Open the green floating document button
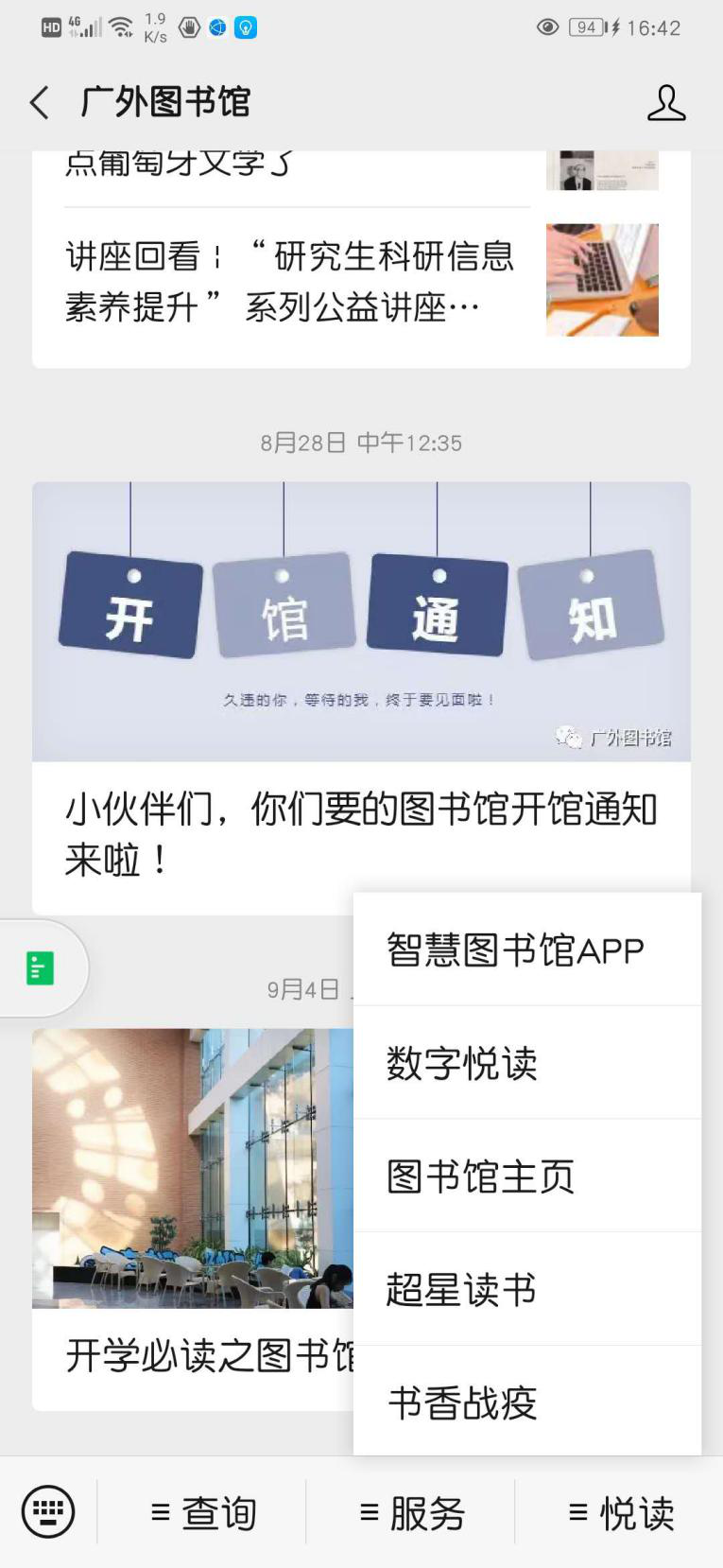 (41, 967)
